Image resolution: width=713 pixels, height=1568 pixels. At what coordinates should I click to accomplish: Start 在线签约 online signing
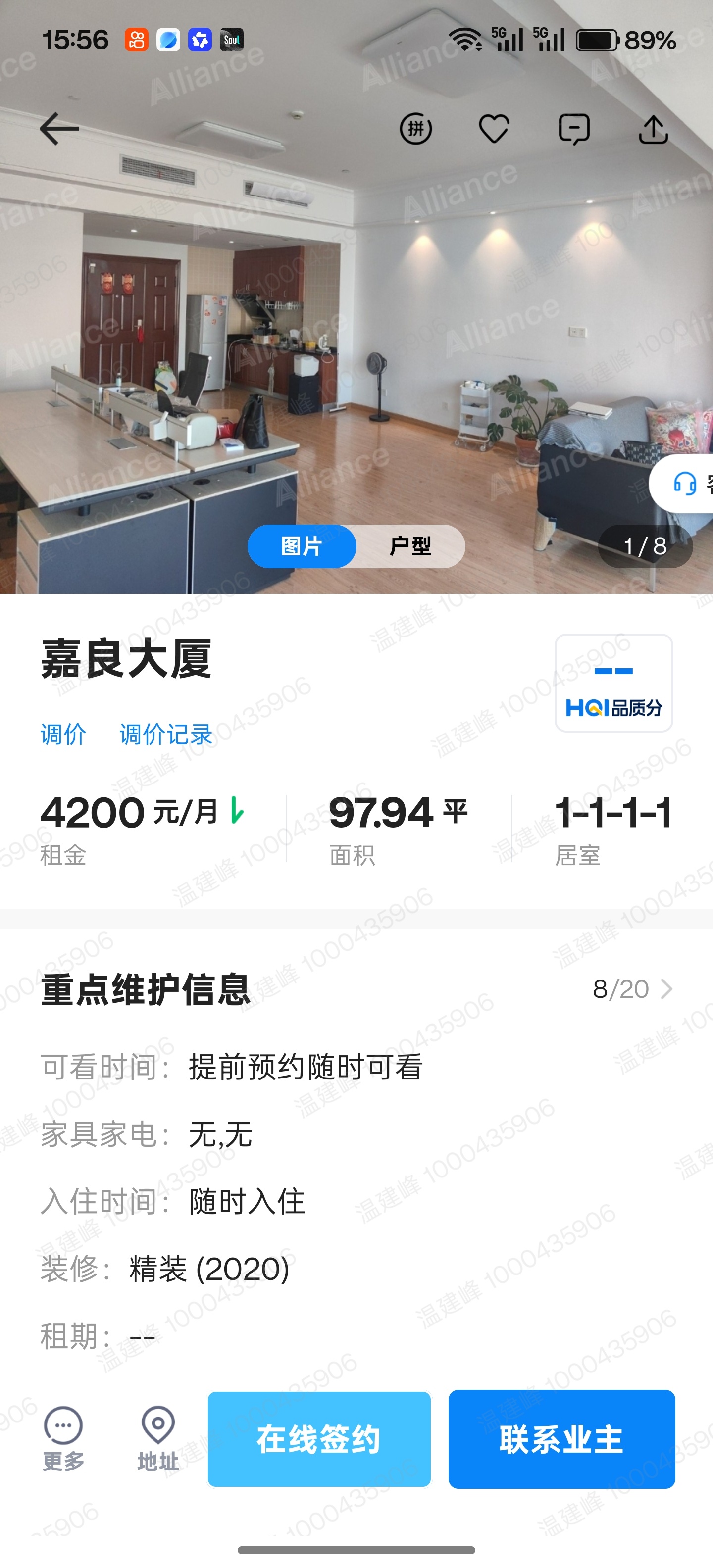[x=319, y=1439]
